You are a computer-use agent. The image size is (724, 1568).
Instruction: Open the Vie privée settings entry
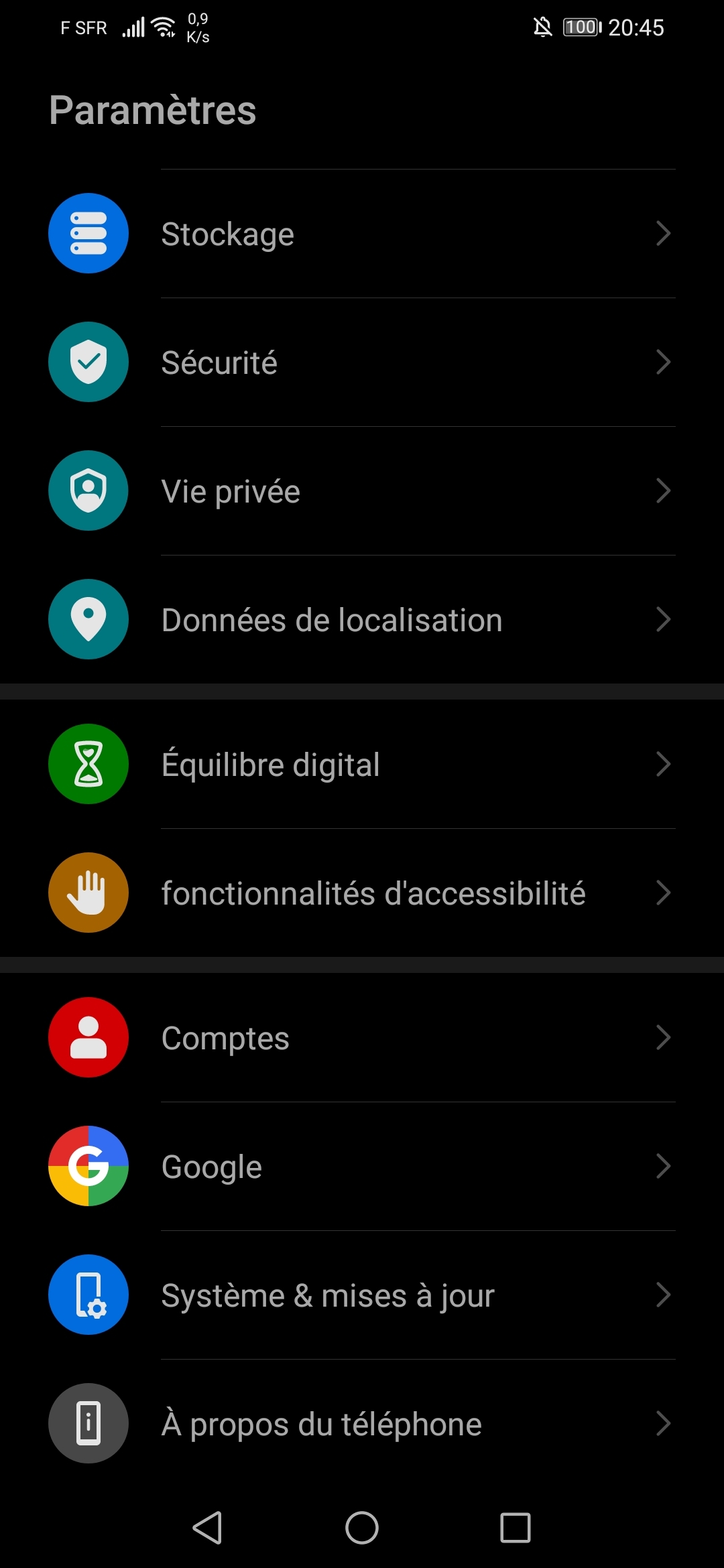362,490
